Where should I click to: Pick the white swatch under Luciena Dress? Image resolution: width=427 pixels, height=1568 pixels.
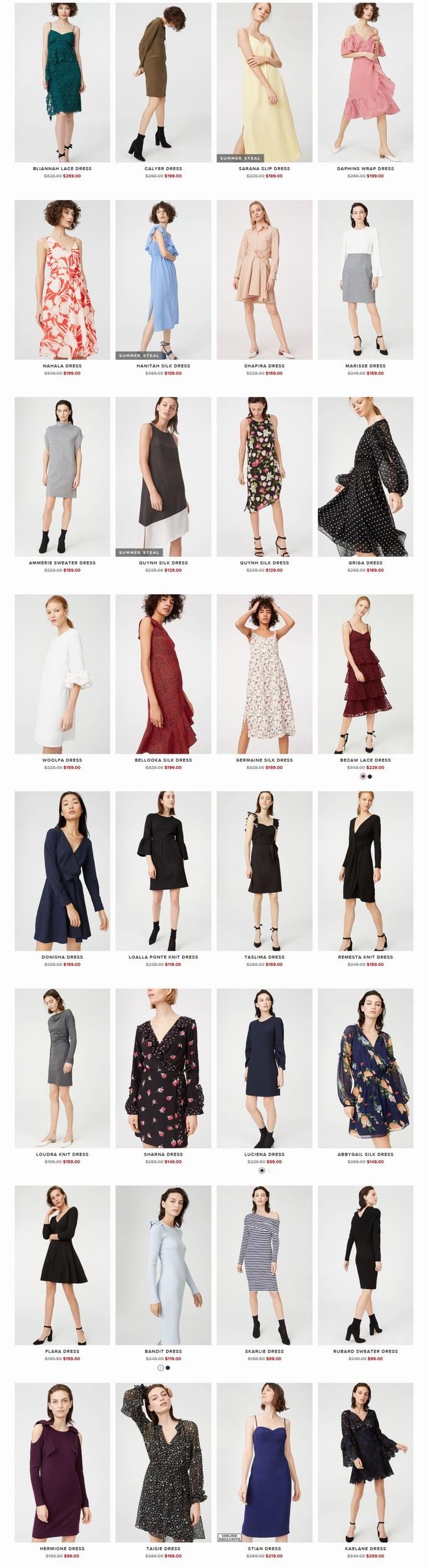coord(269,1170)
